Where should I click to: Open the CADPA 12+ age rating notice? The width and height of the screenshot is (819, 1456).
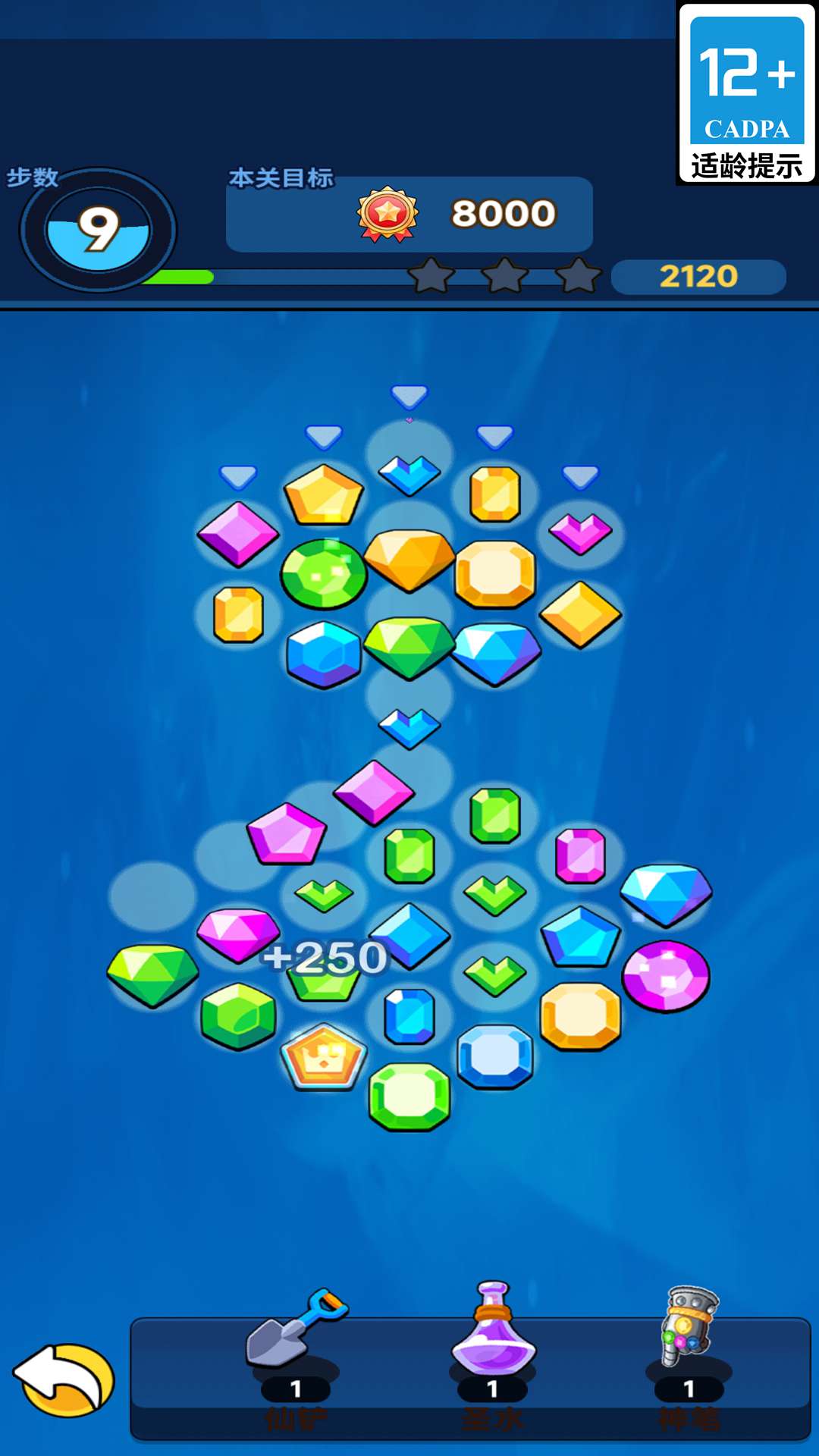click(747, 93)
